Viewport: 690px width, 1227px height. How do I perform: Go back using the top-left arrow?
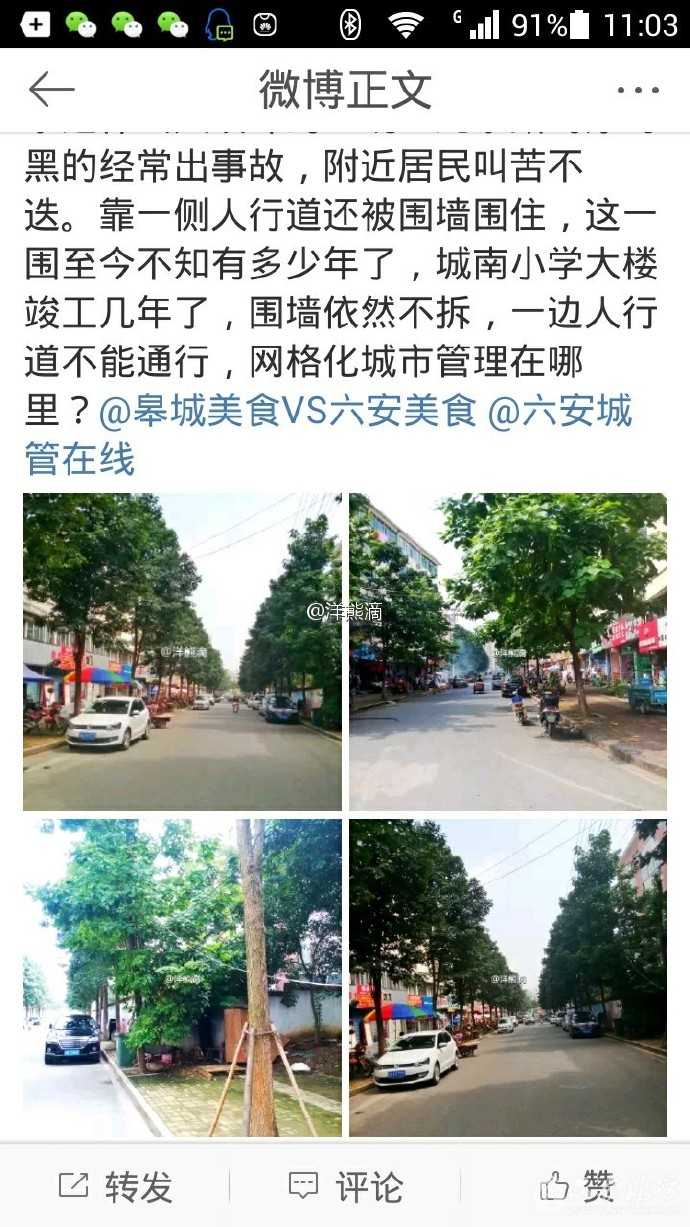pos(52,90)
